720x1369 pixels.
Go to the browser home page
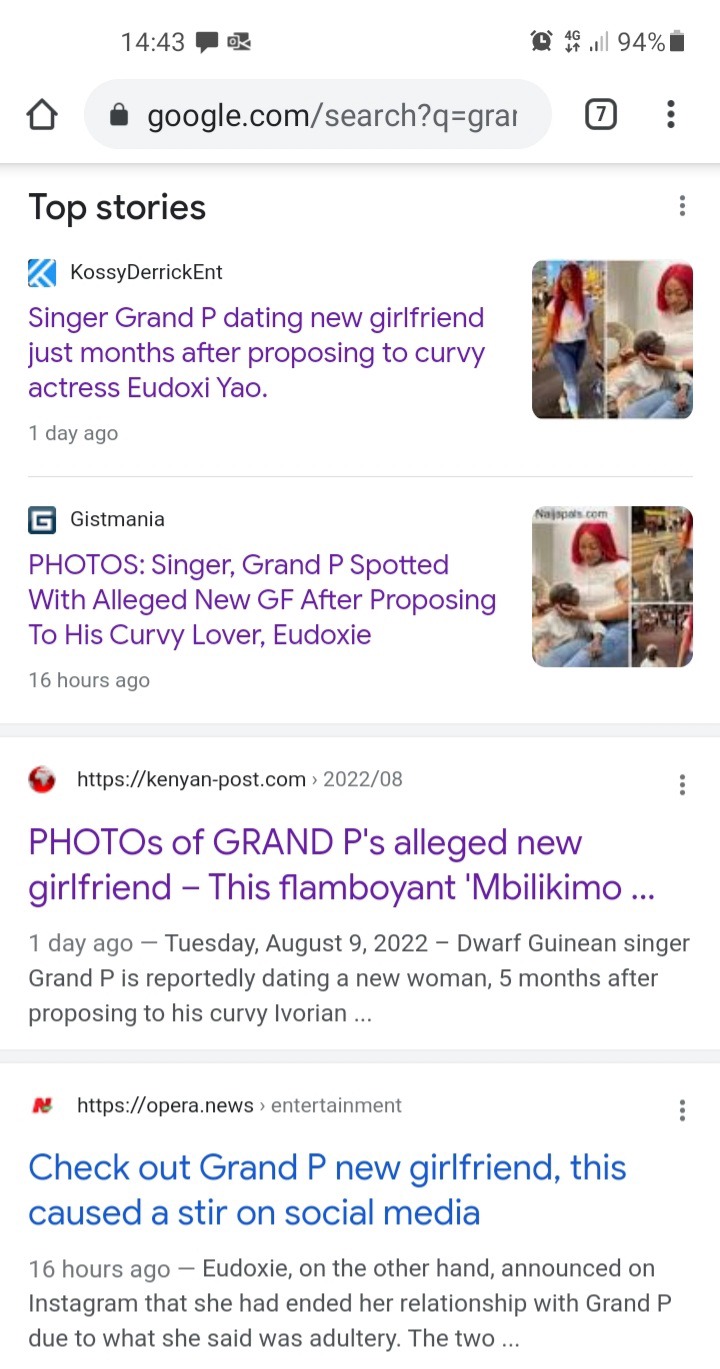[42, 115]
